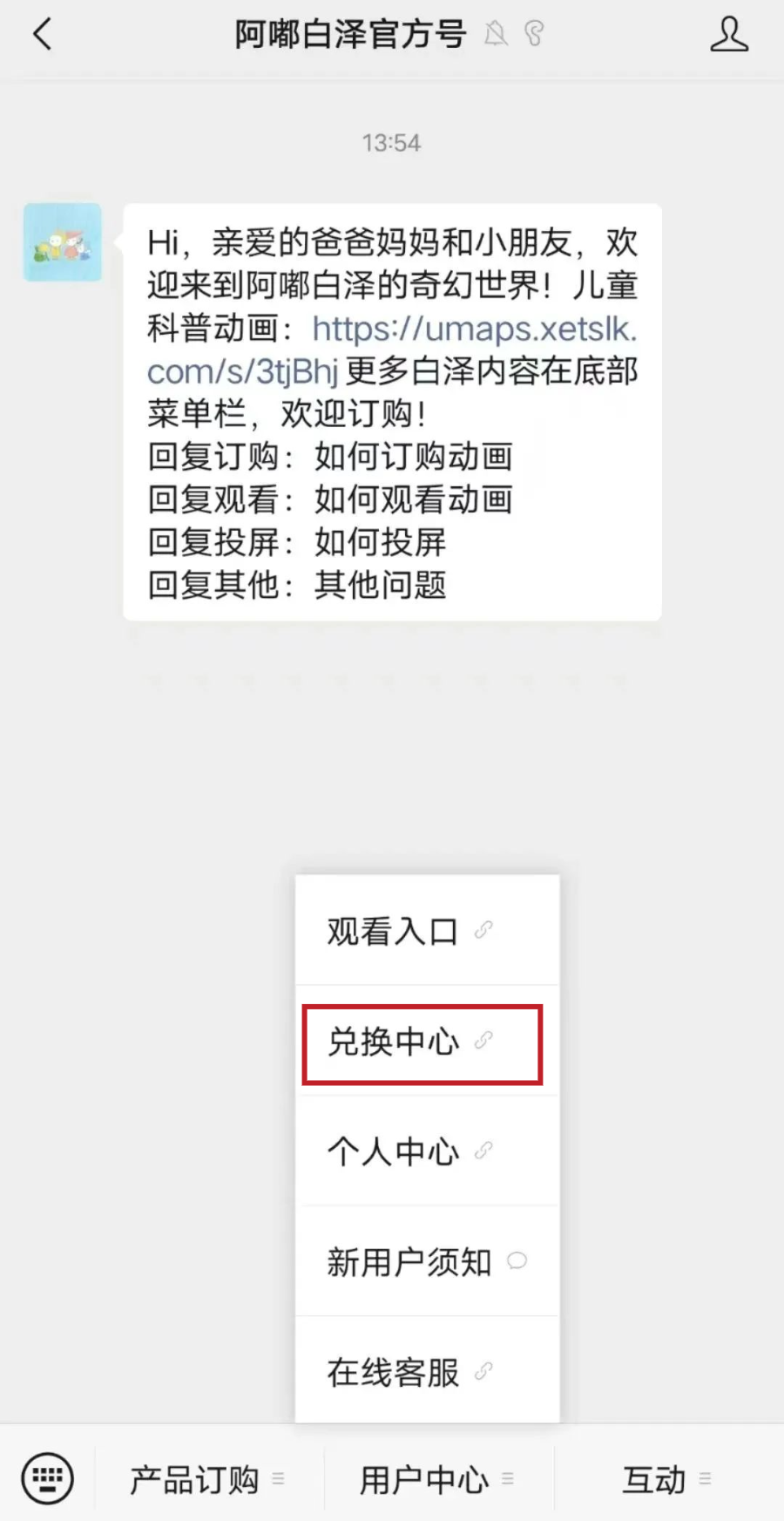Switch to keyboard input mode

click(47, 1478)
